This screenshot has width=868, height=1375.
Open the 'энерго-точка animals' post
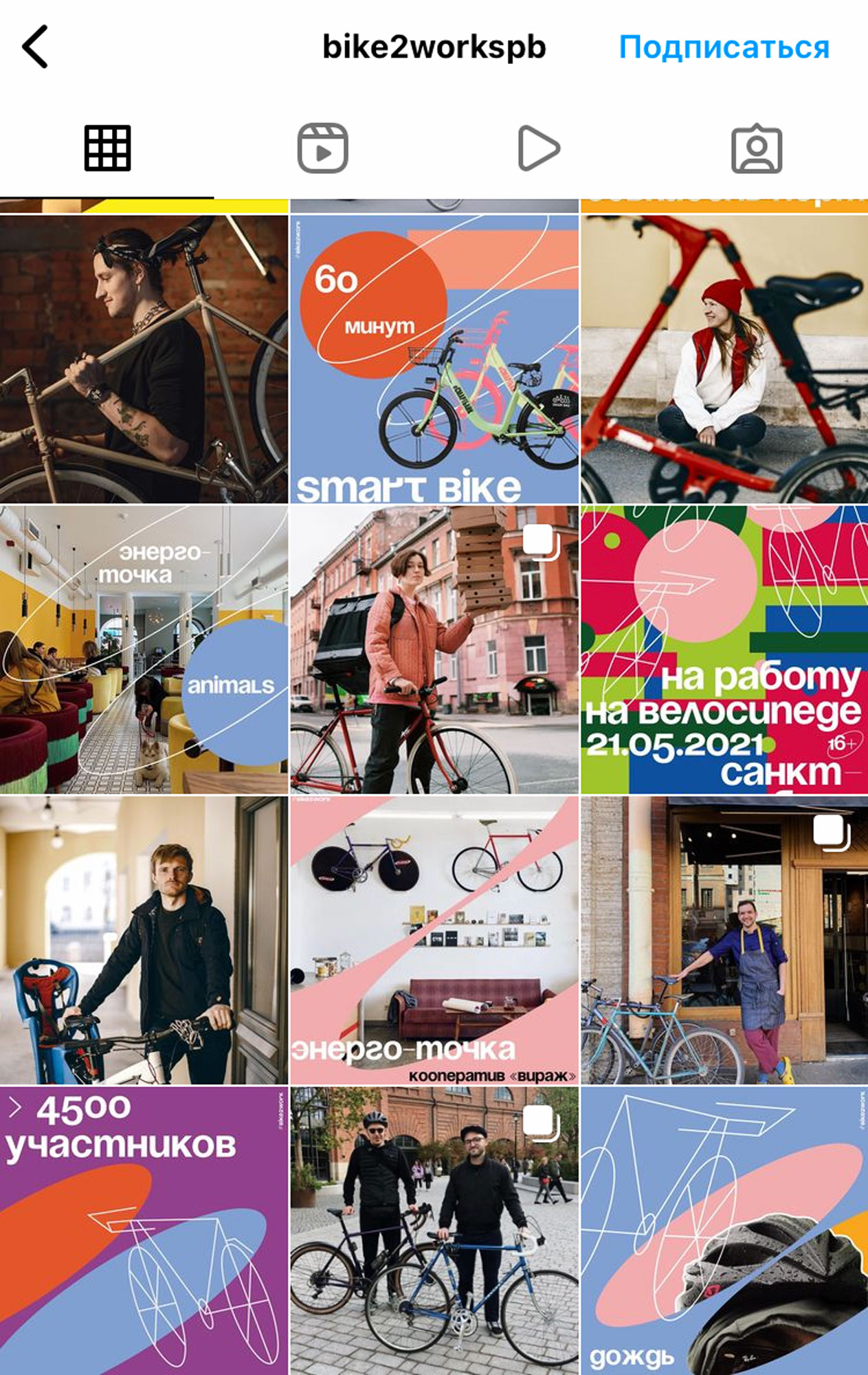144,650
